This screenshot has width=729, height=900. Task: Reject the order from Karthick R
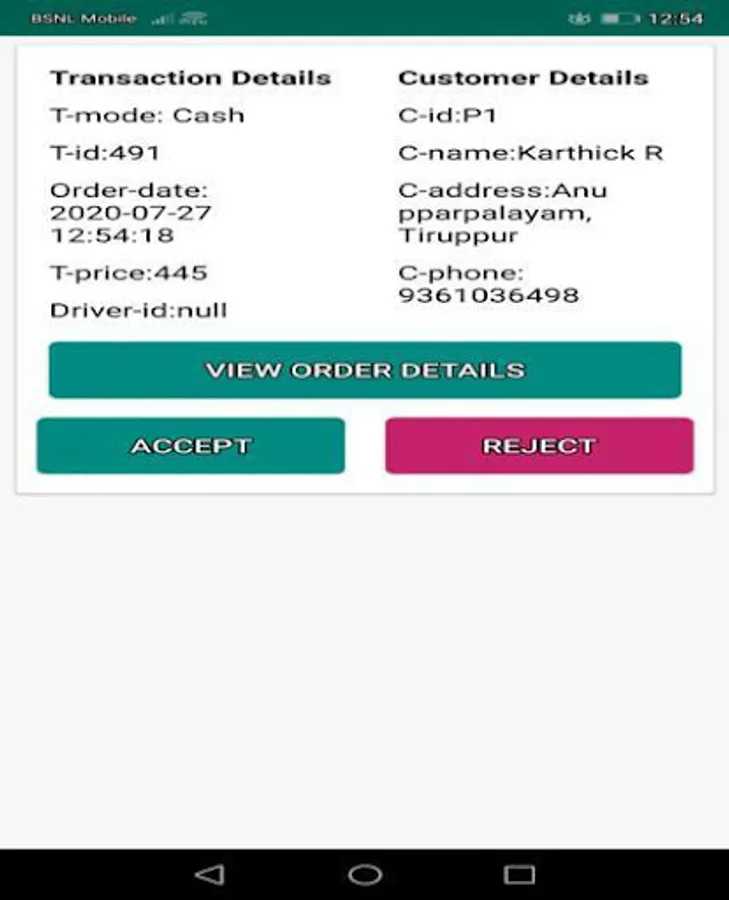click(539, 446)
